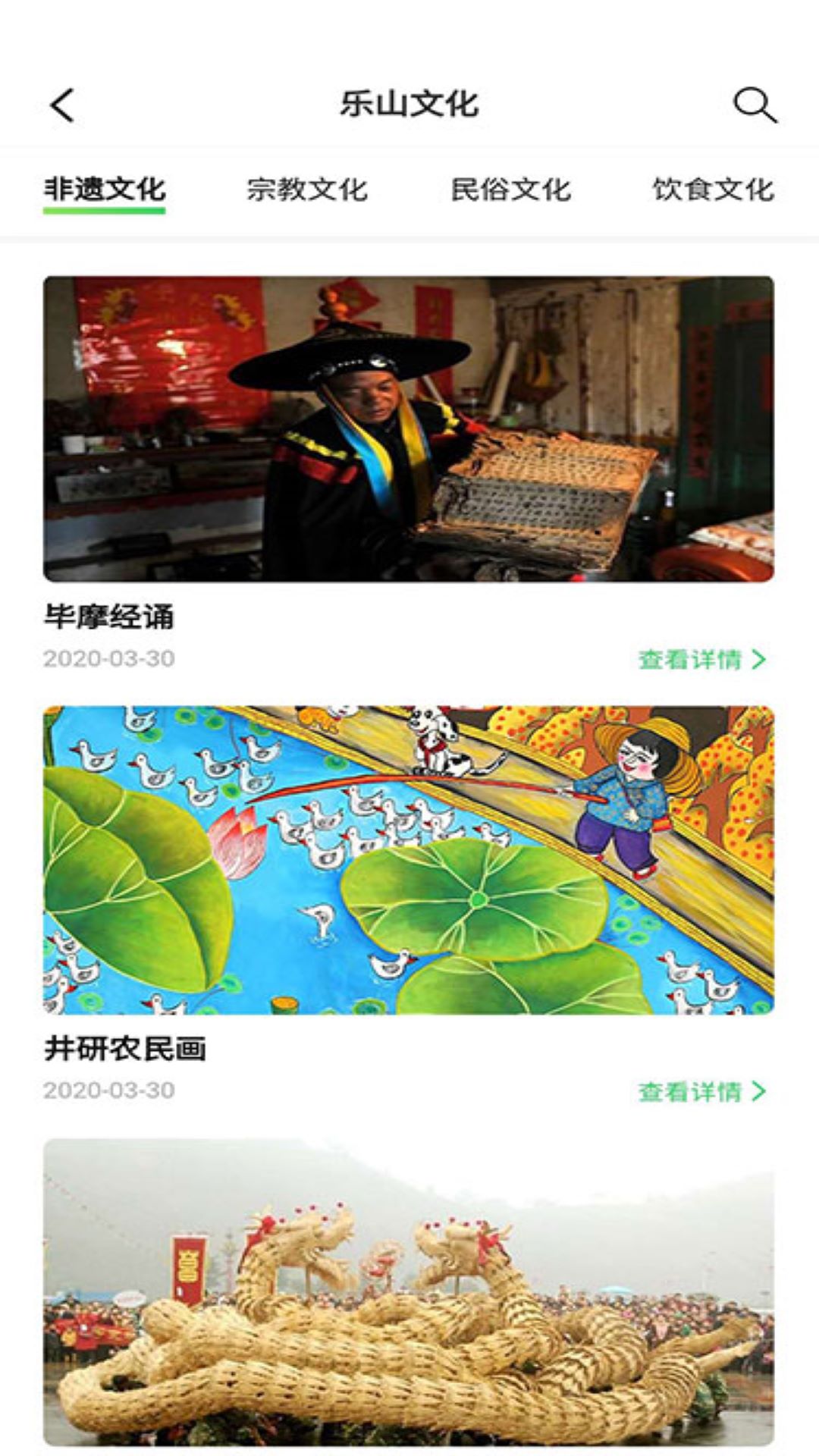Click the chevron beside 毕摩经诵 查看详情
Image resolution: width=819 pixels, height=1456 pixels.
758,661
